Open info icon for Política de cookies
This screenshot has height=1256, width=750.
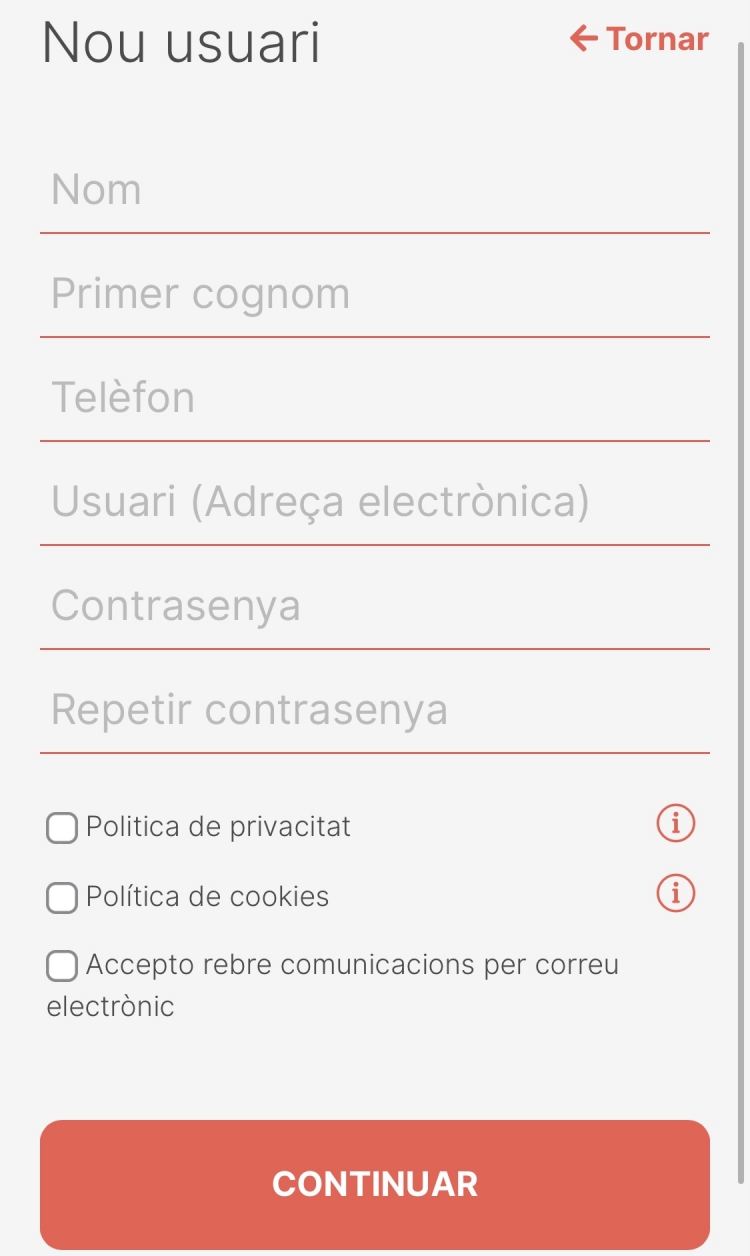click(x=676, y=893)
